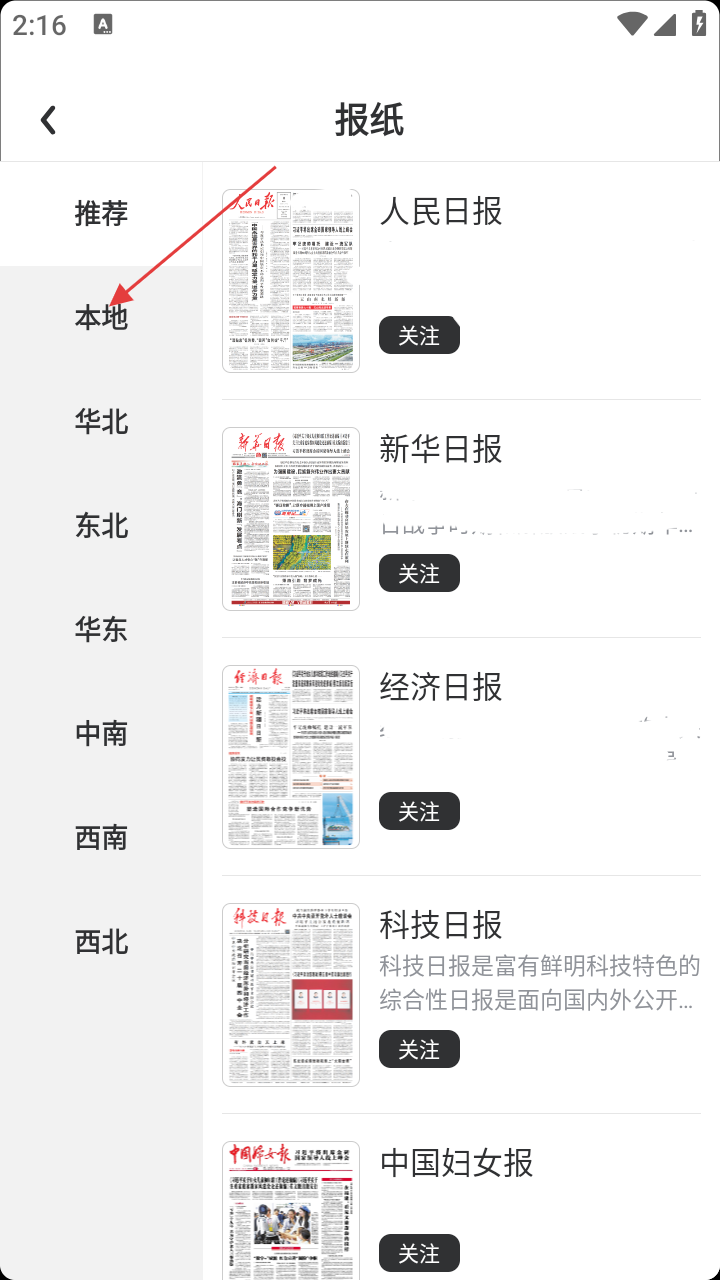Go back using the back arrow
Viewport: 720px width, 1280px height.
pos(48,121)
